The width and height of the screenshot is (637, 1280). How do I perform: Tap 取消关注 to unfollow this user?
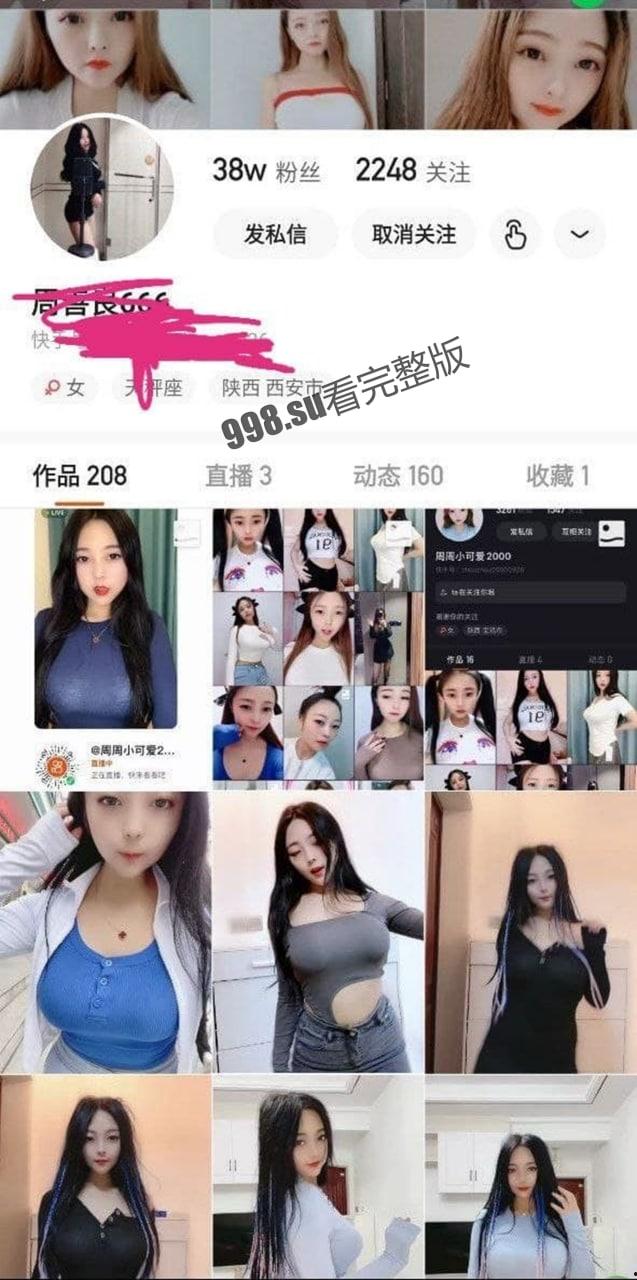413,235
